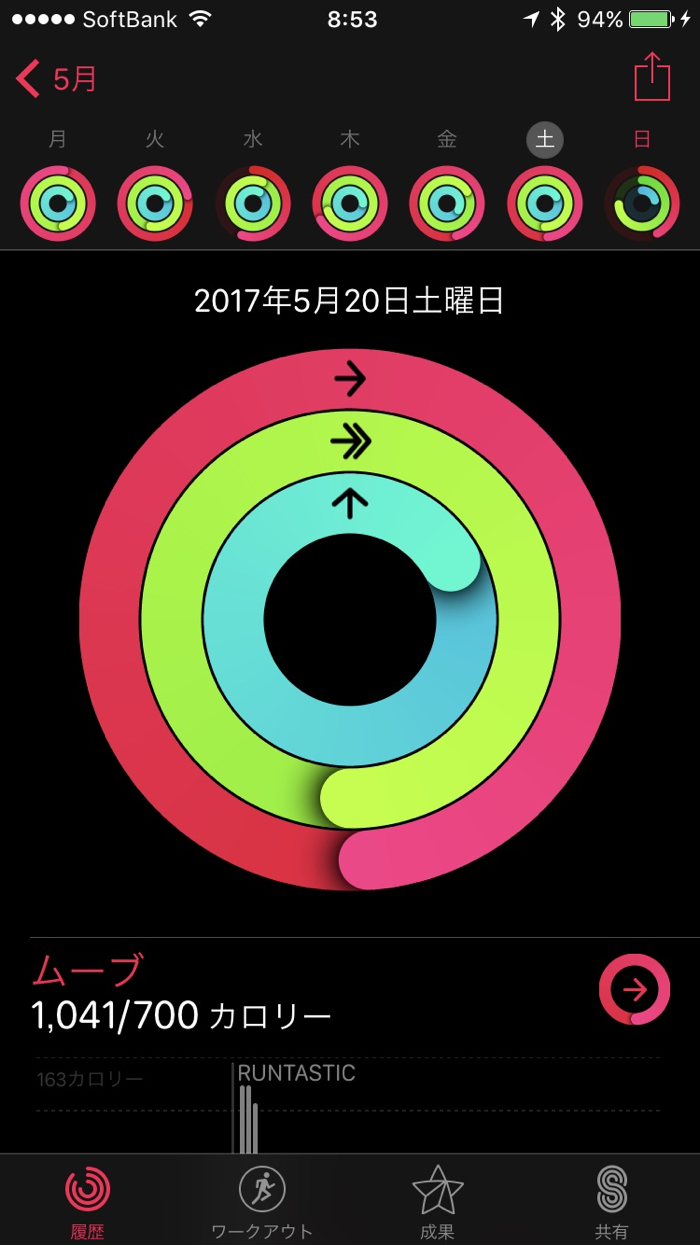Select Saturday's (土) activity rings
The height and width of the screenshot is (1245, 700).
pos(545,203)
